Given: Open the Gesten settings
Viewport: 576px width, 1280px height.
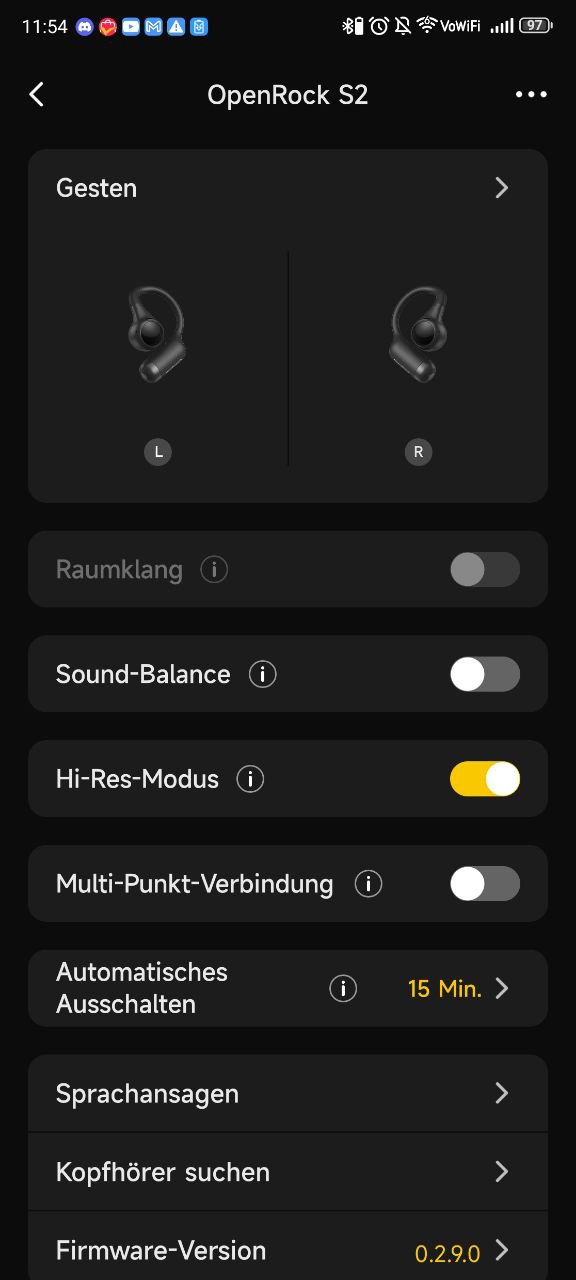Looking at the screenshot, I should tap(288, 188).
